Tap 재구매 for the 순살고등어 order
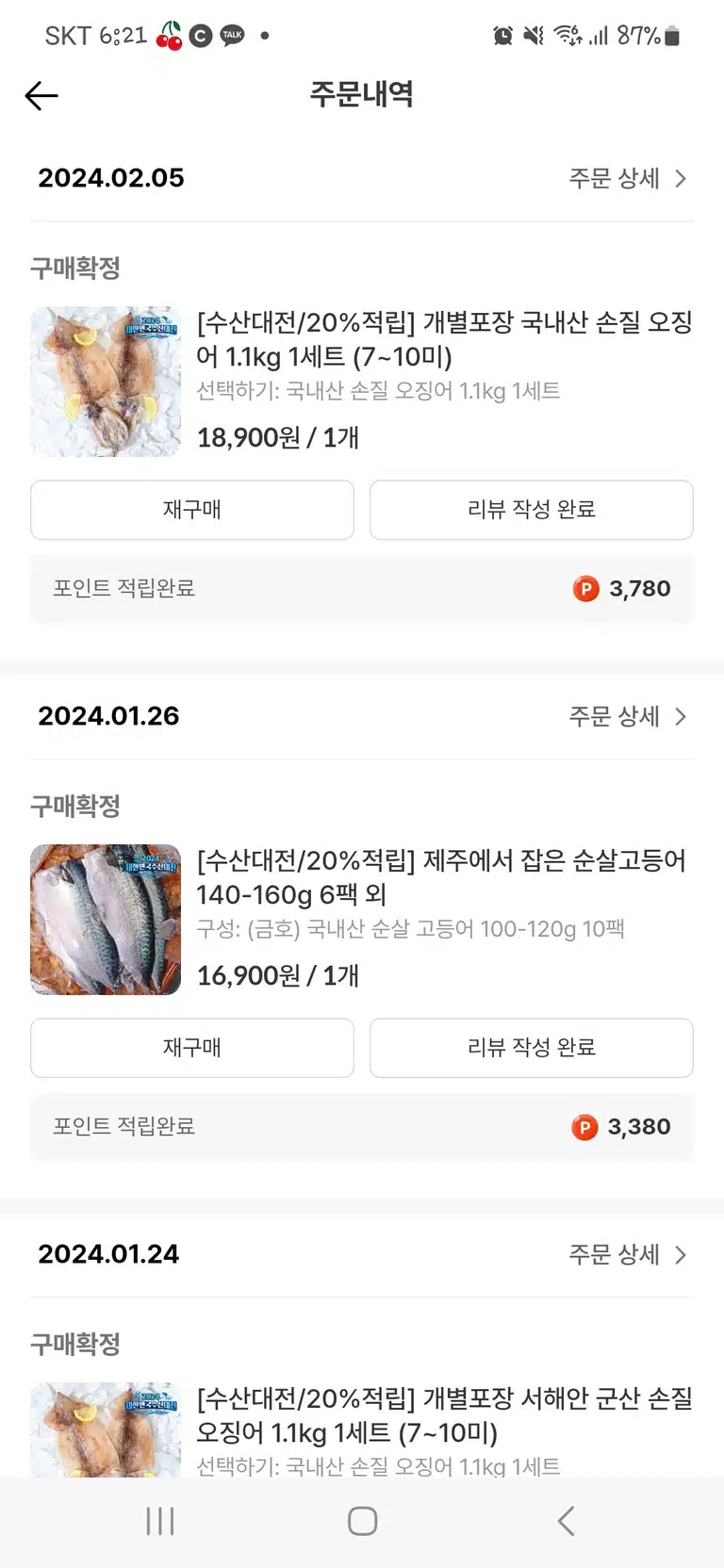Image resolution: width=724 pixels, height=1568 pixels. pos(192,1048)
